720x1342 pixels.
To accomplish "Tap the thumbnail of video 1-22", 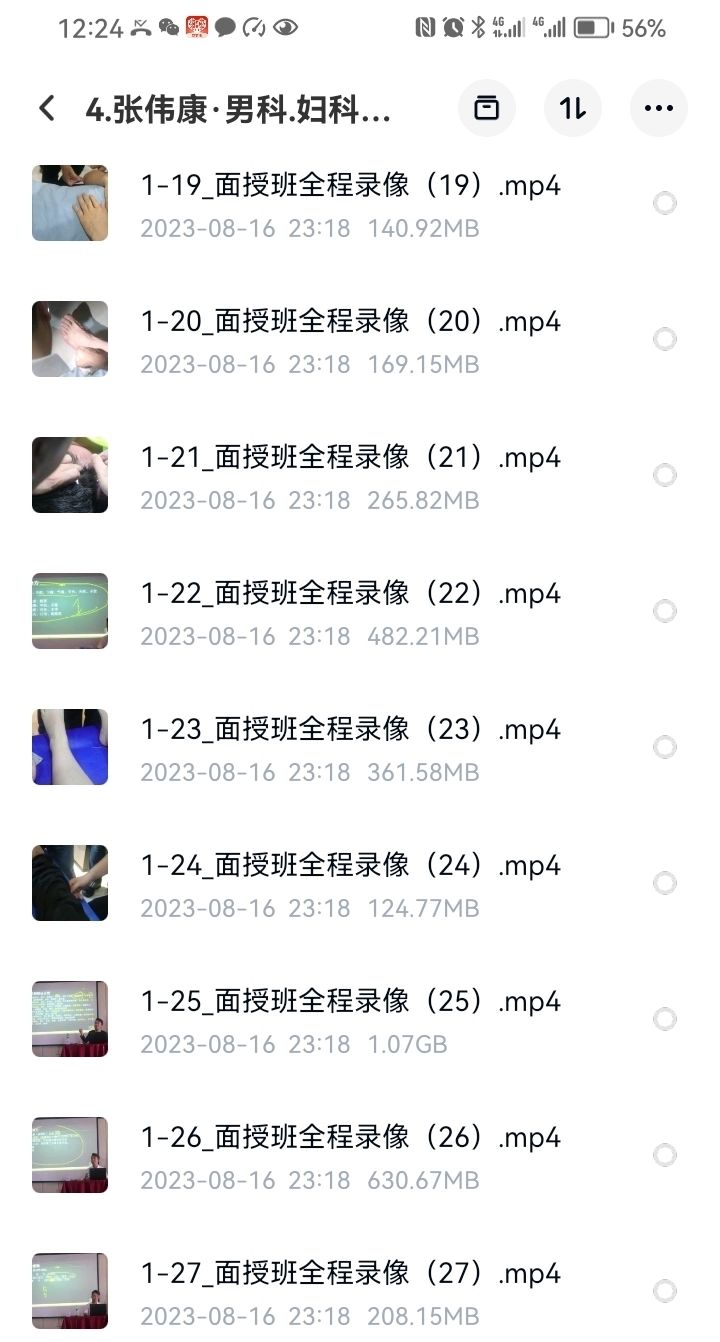I will point(69,611).
